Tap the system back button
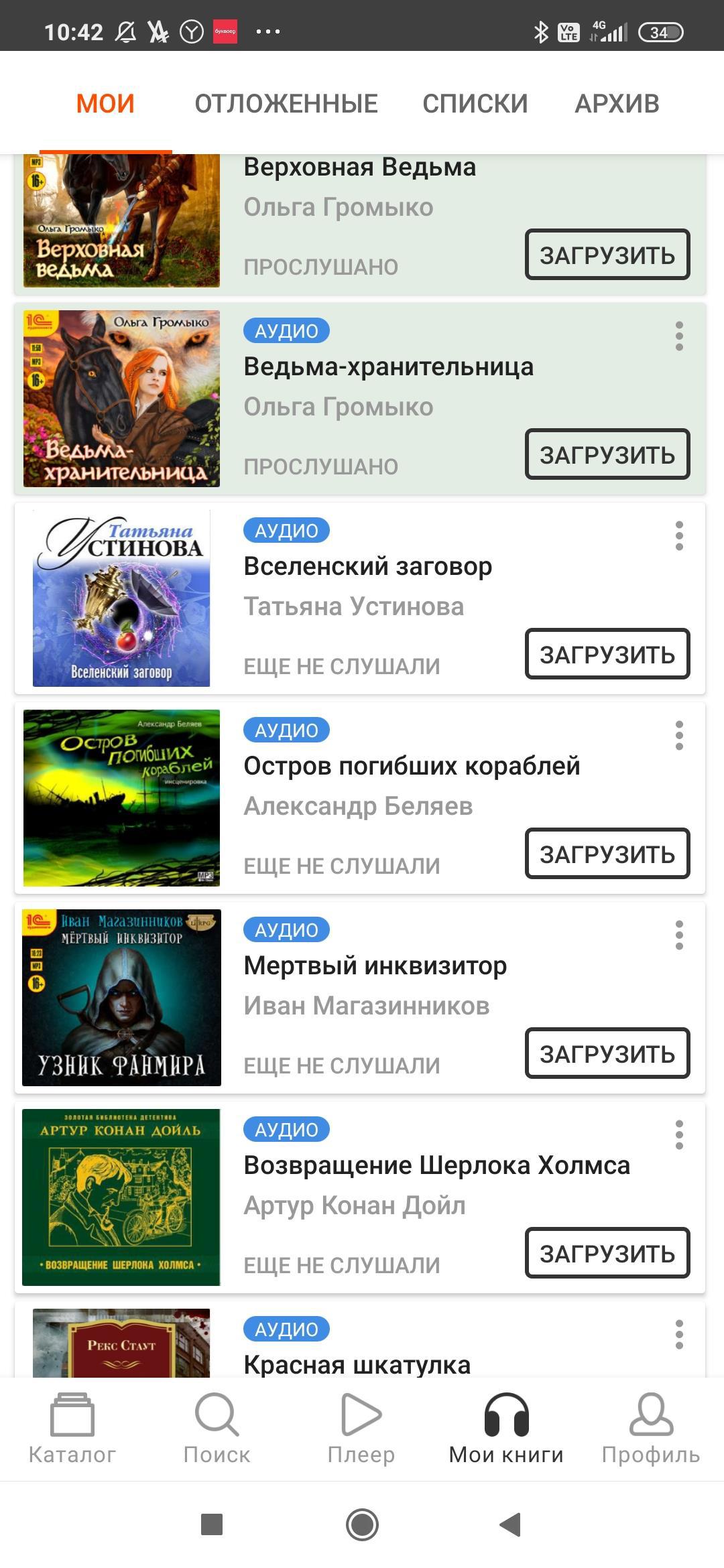Viewport: 724px width, 1568px height. pyautogui.click(x=511, y=1524)
